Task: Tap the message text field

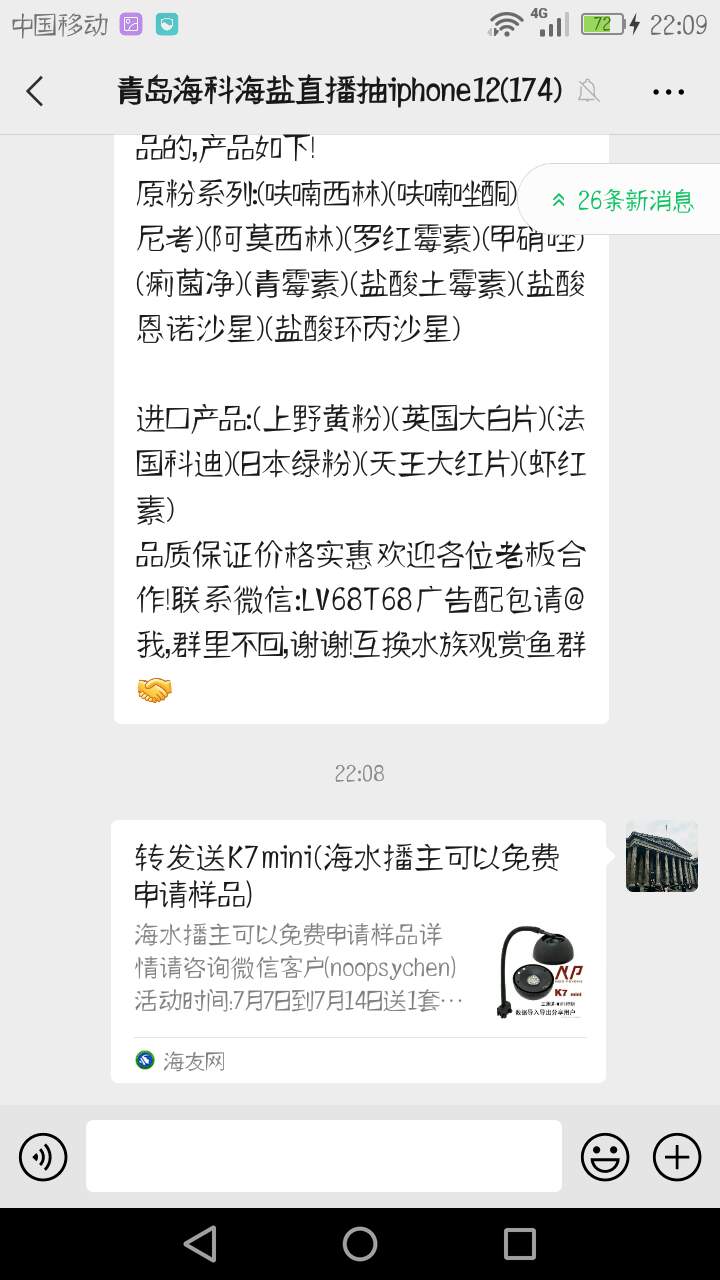Action: (324, 1156)
